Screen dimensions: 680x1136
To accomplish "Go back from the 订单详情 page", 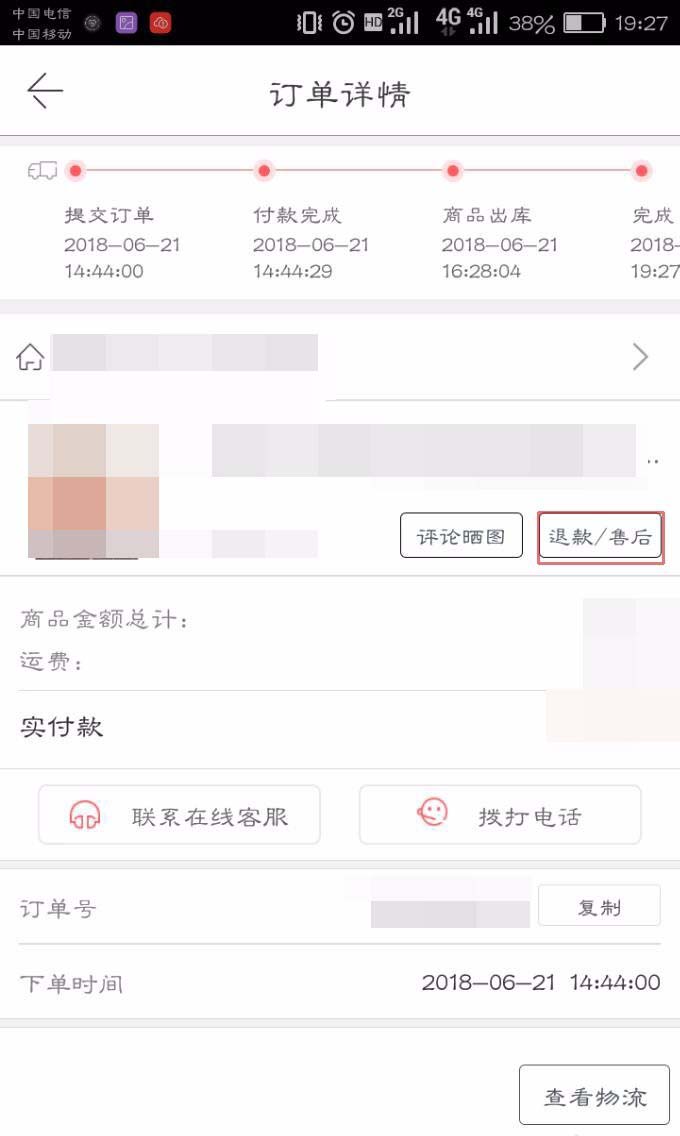I will tap(45, 92).
